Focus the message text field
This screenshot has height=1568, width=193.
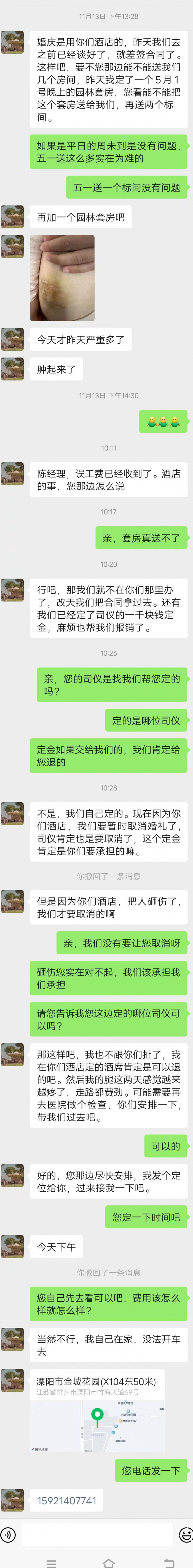click(97, 1534)
